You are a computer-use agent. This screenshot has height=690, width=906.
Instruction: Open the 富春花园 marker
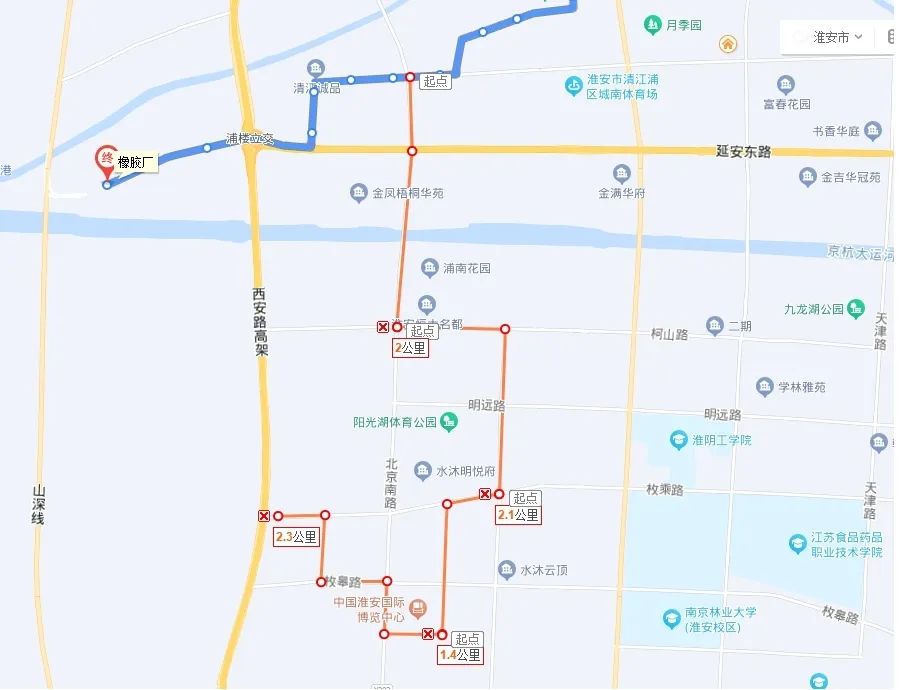[786, 85]
